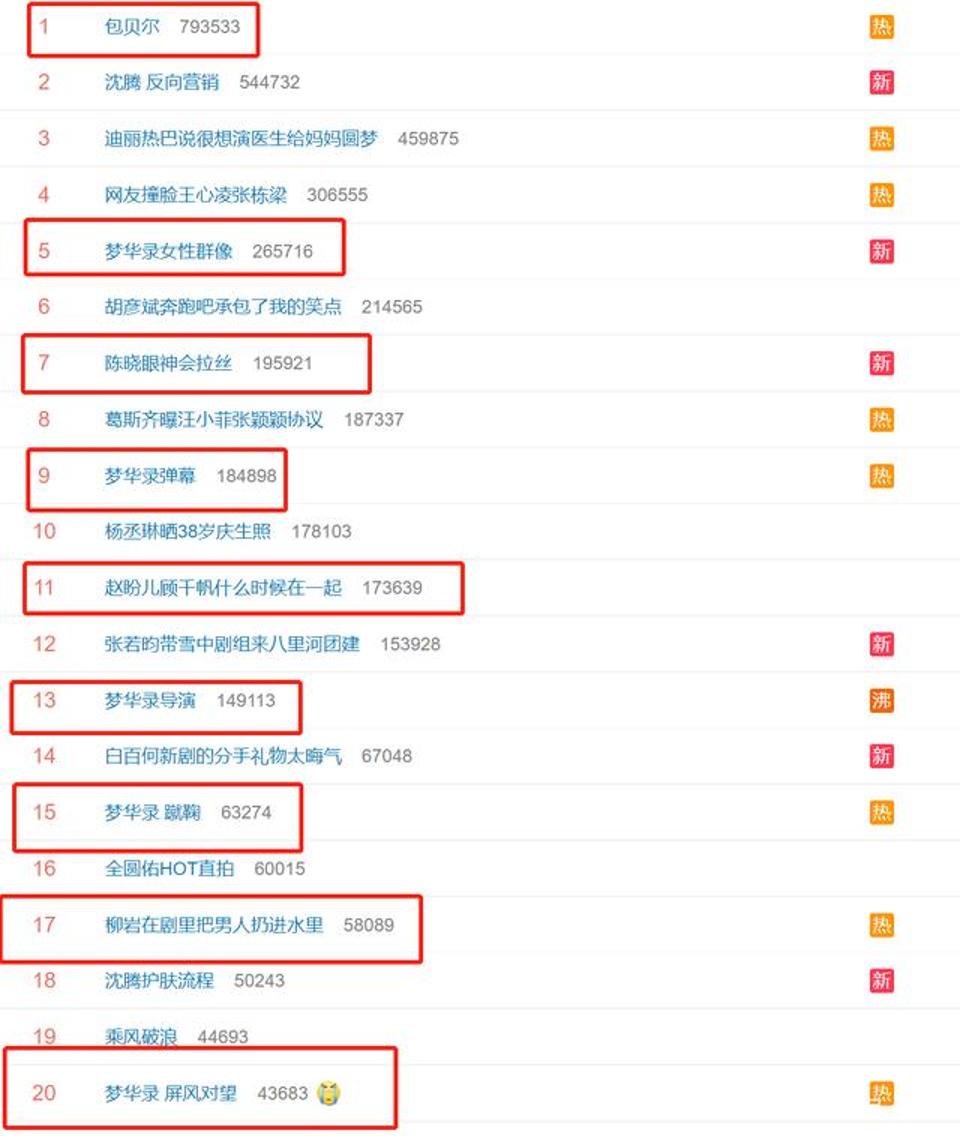Open topic 沈腾 反向营销
Viewport: 960px width, 1136px height.
(x=162, y=83)
